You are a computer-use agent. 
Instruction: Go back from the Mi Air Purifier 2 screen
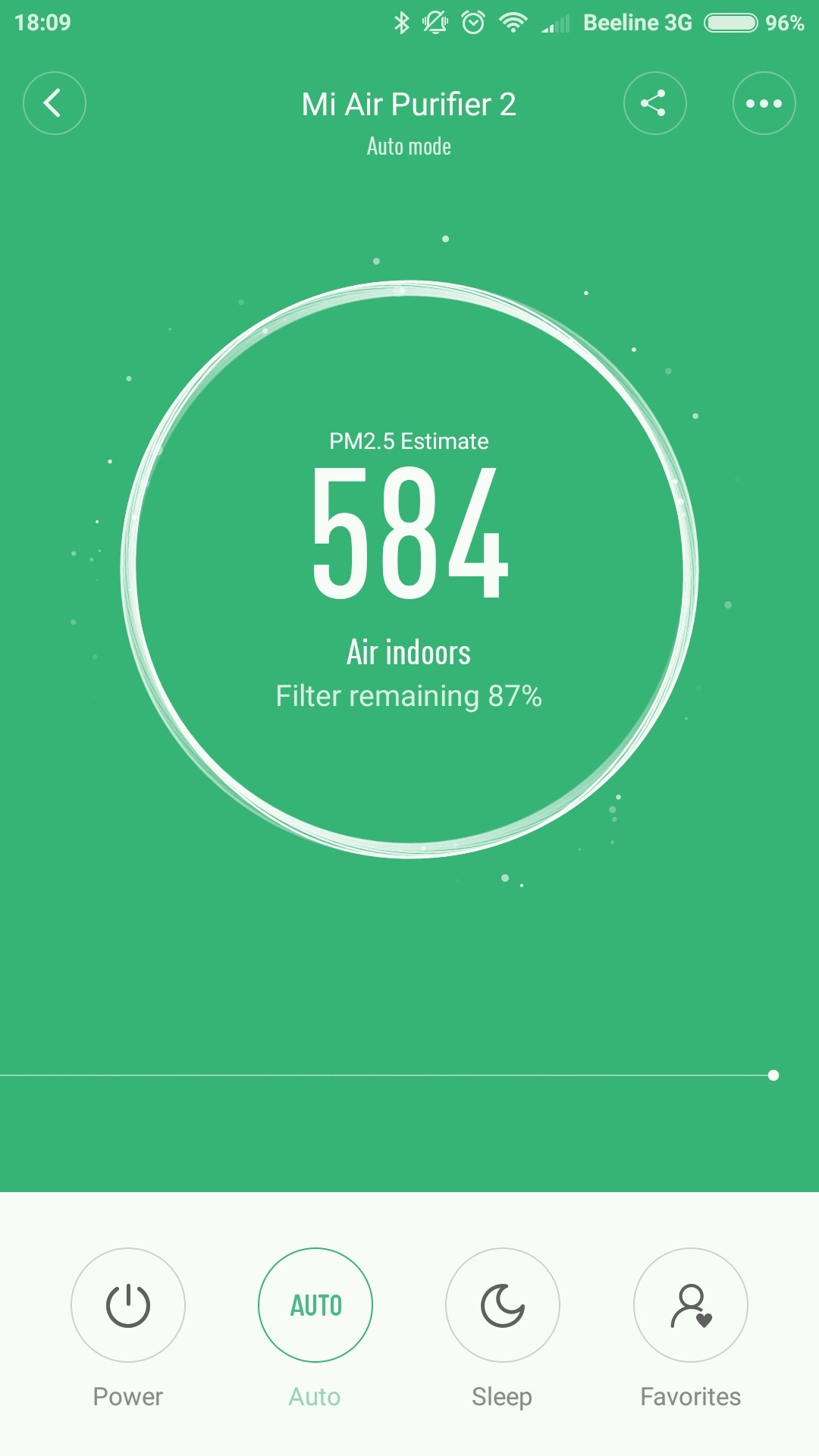pos(54,103)
